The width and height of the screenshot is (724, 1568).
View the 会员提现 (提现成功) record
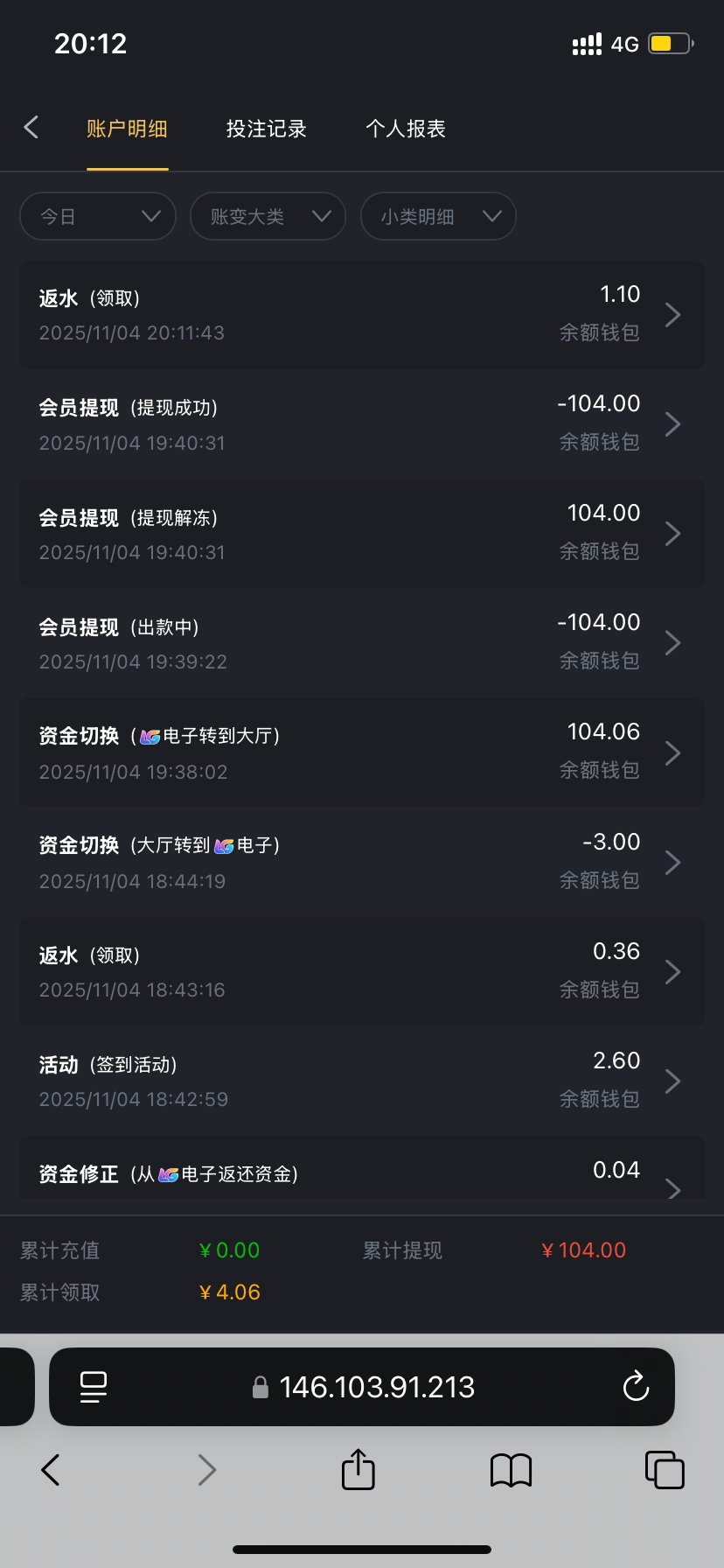pos(362,424)
